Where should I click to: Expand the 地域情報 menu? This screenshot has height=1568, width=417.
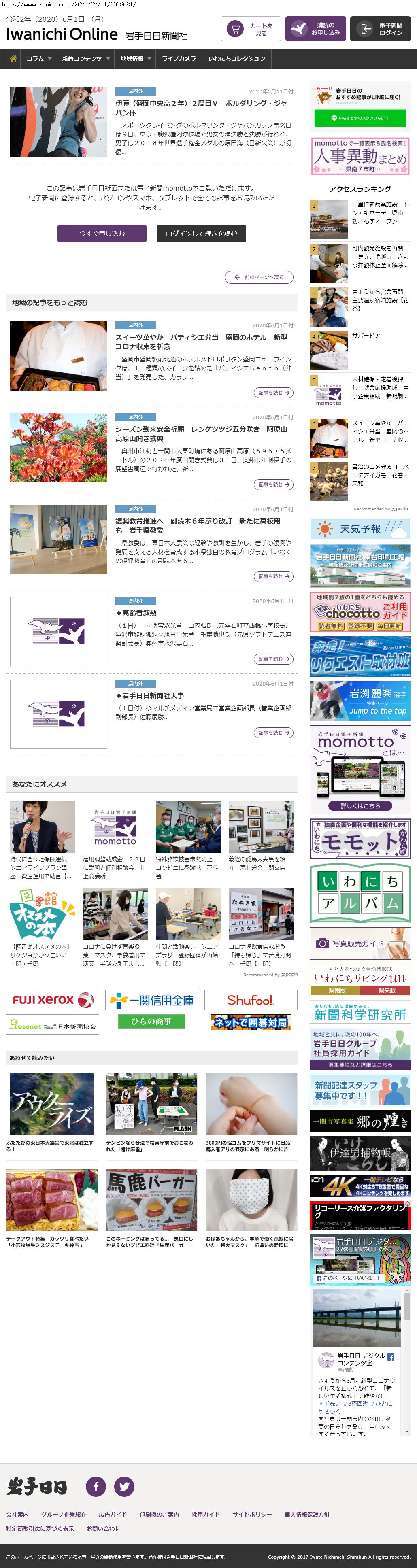tap(135, 59)
